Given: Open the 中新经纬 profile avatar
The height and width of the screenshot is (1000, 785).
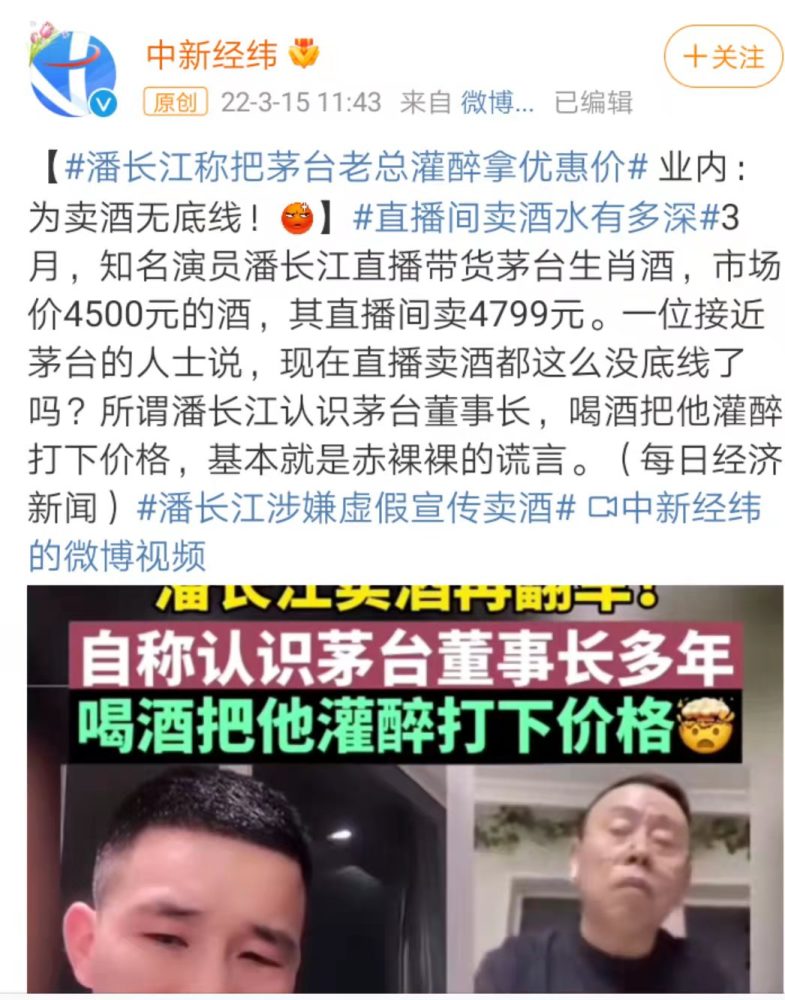Looking at the screenshot, I should [72, 73].
